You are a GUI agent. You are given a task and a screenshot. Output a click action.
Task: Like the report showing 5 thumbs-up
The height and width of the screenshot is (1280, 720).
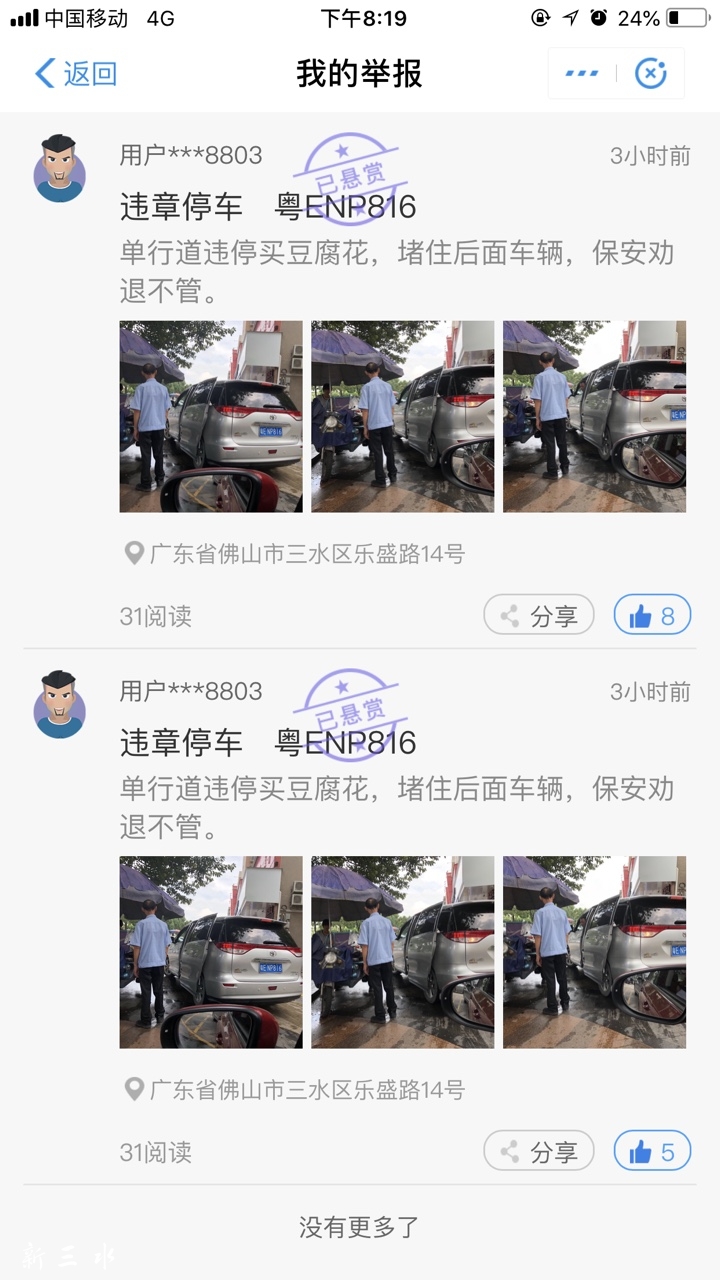pyautogui.click(x=652, y=1152)
